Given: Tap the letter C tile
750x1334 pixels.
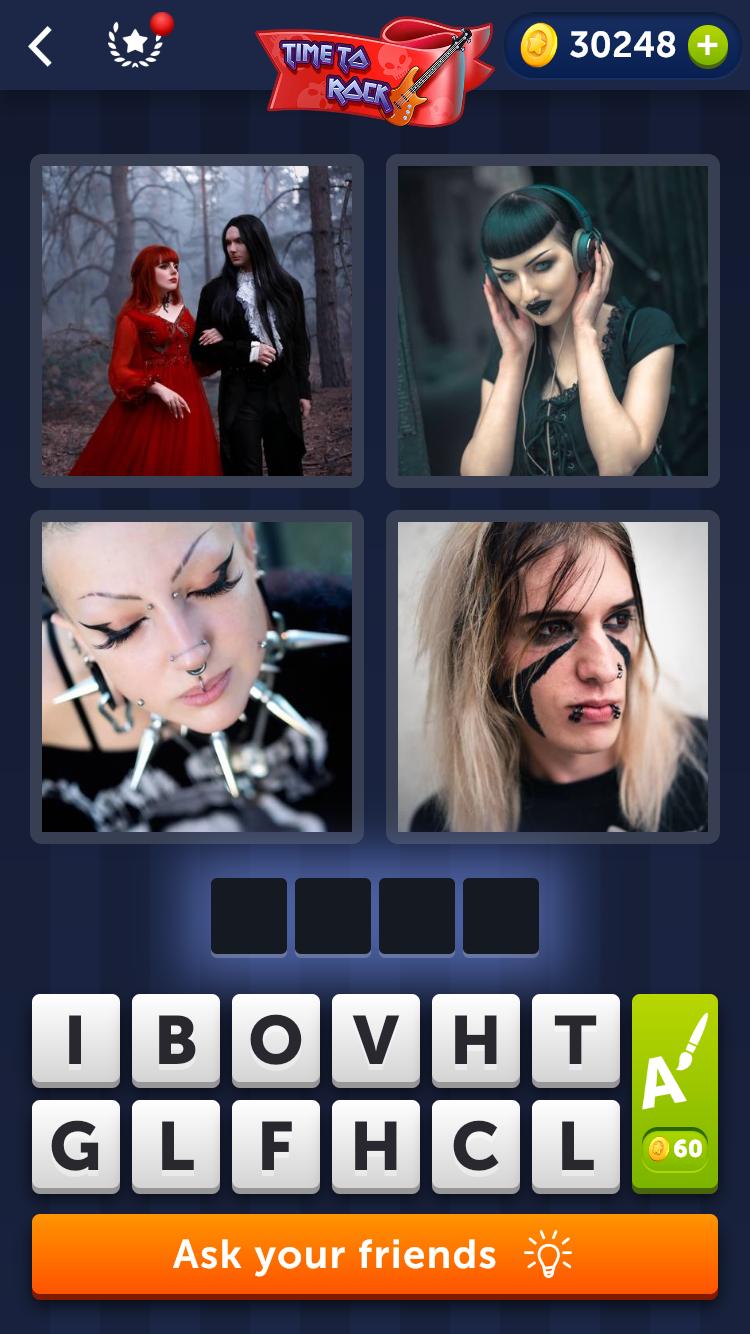Looking at the screenshot, I should pyautogui.click(x=476, y=1146).
